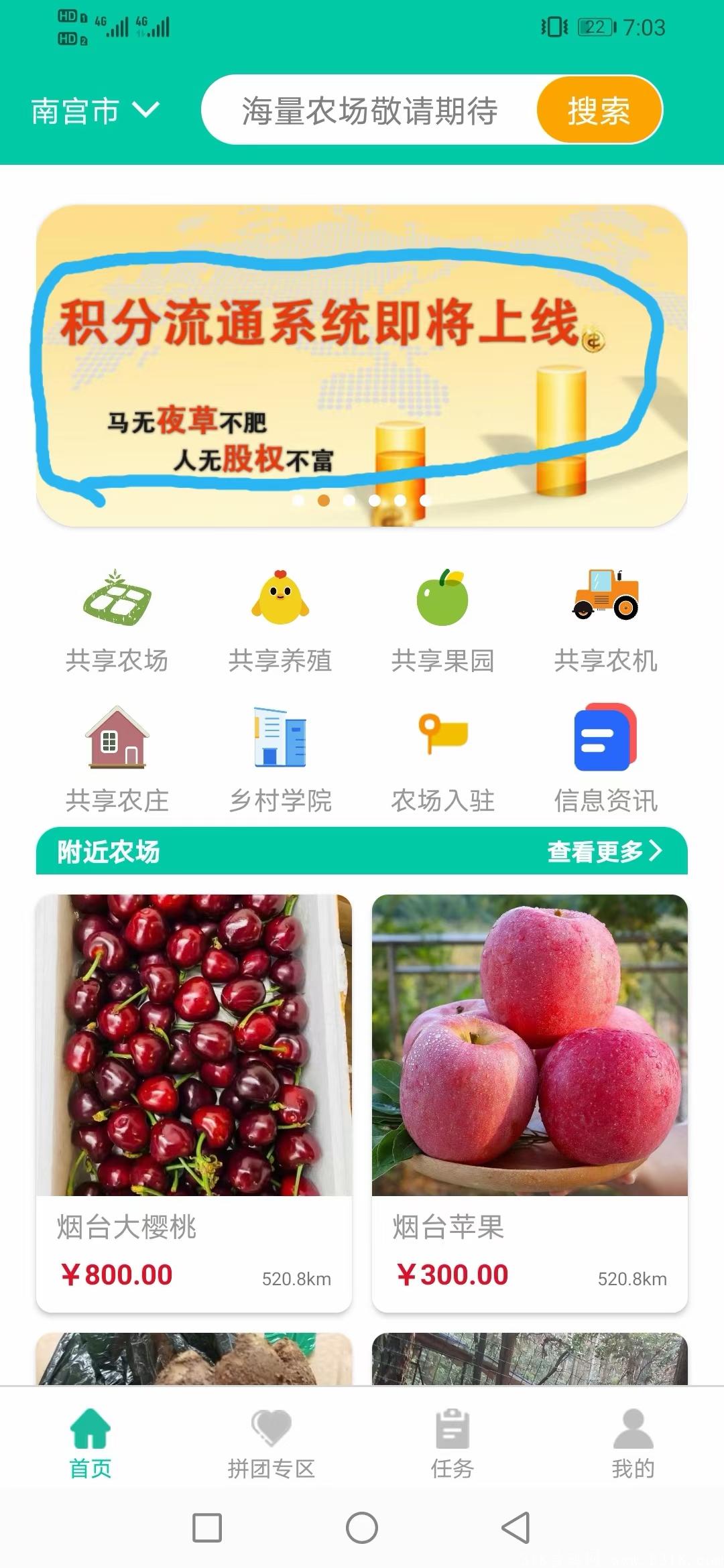Tap the orange 搜索 button
This screenshot has width=724, height=1568.
click(599, 110)
